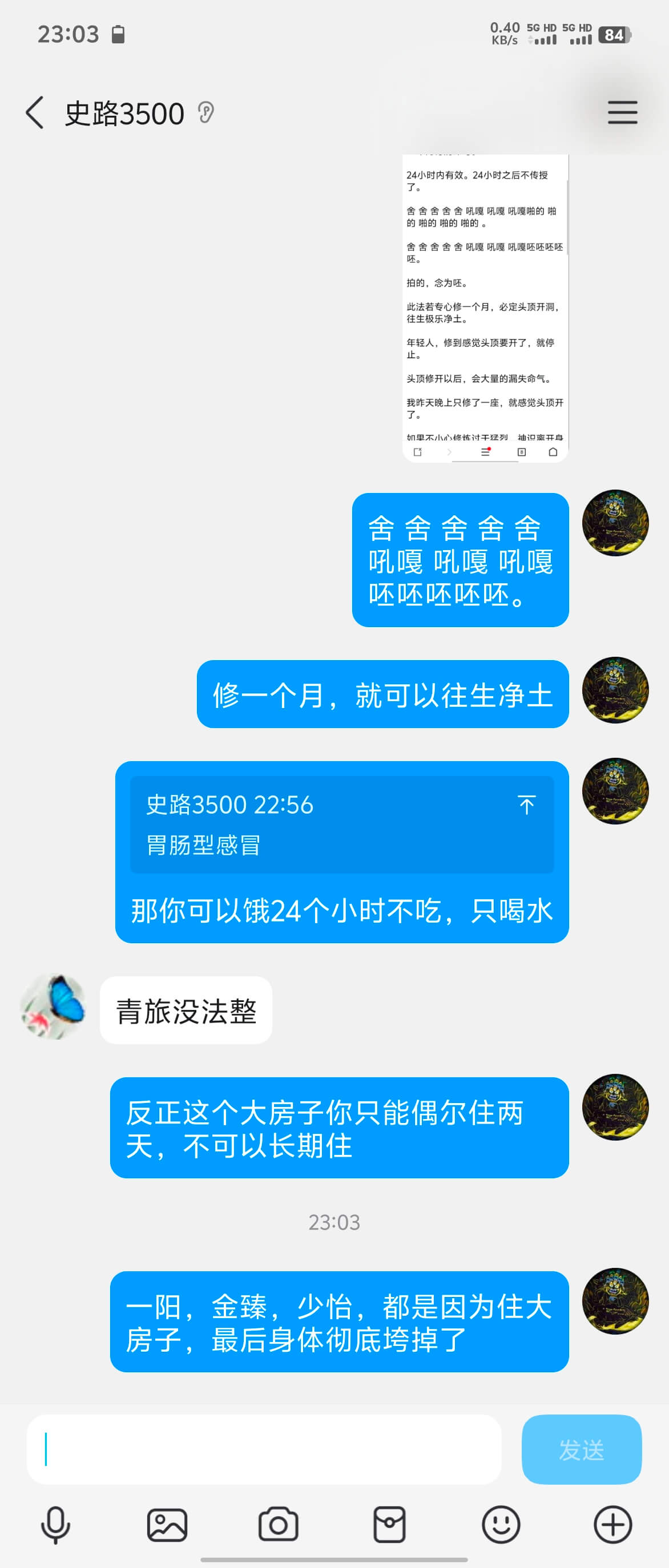Record a voice message with the microphone
Image resolution: width=669 pixels, height=1568 pixels.
point(55,1525)
